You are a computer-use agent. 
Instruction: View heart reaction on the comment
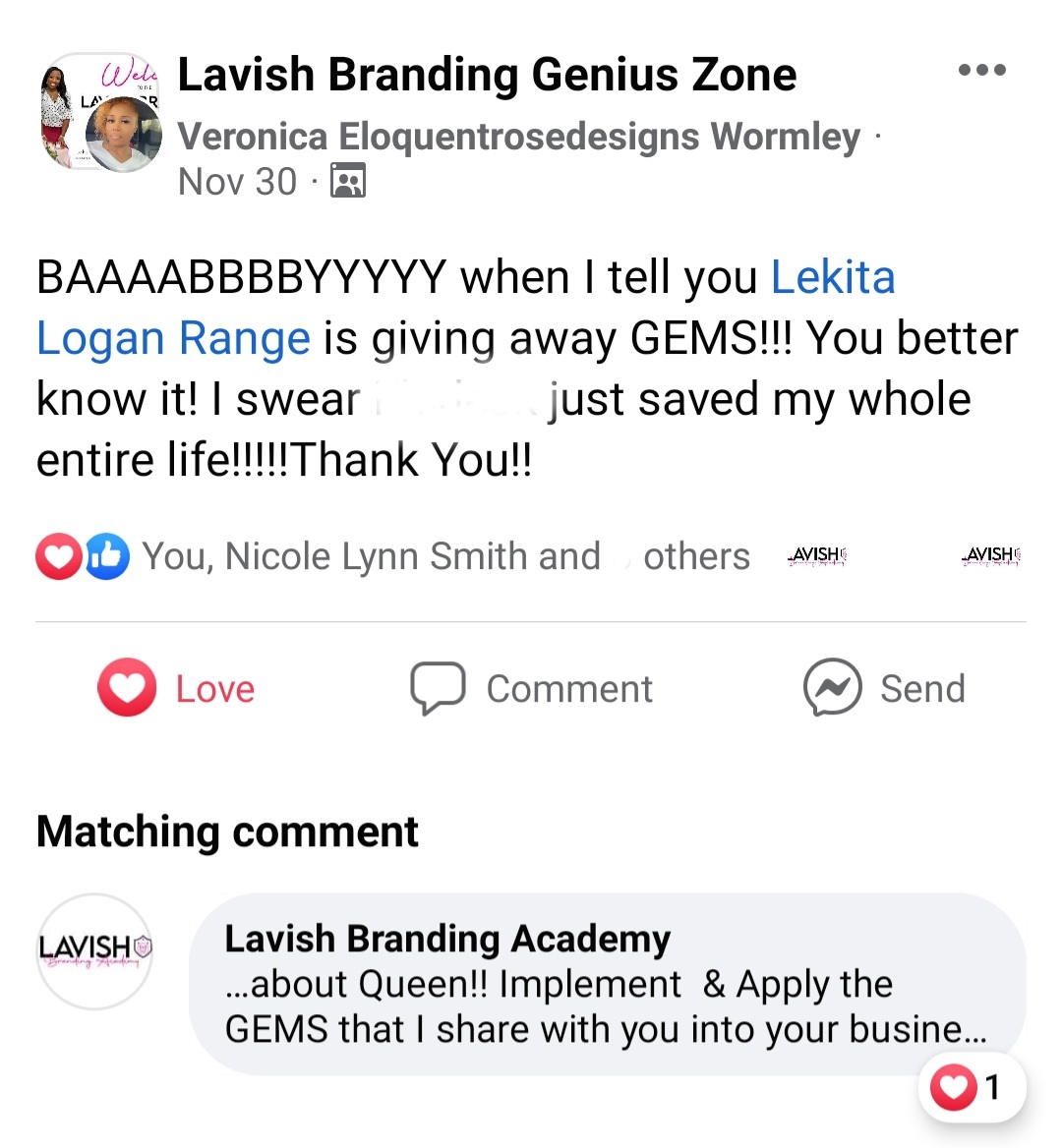pyautogui.click(x=972, y=1087)
